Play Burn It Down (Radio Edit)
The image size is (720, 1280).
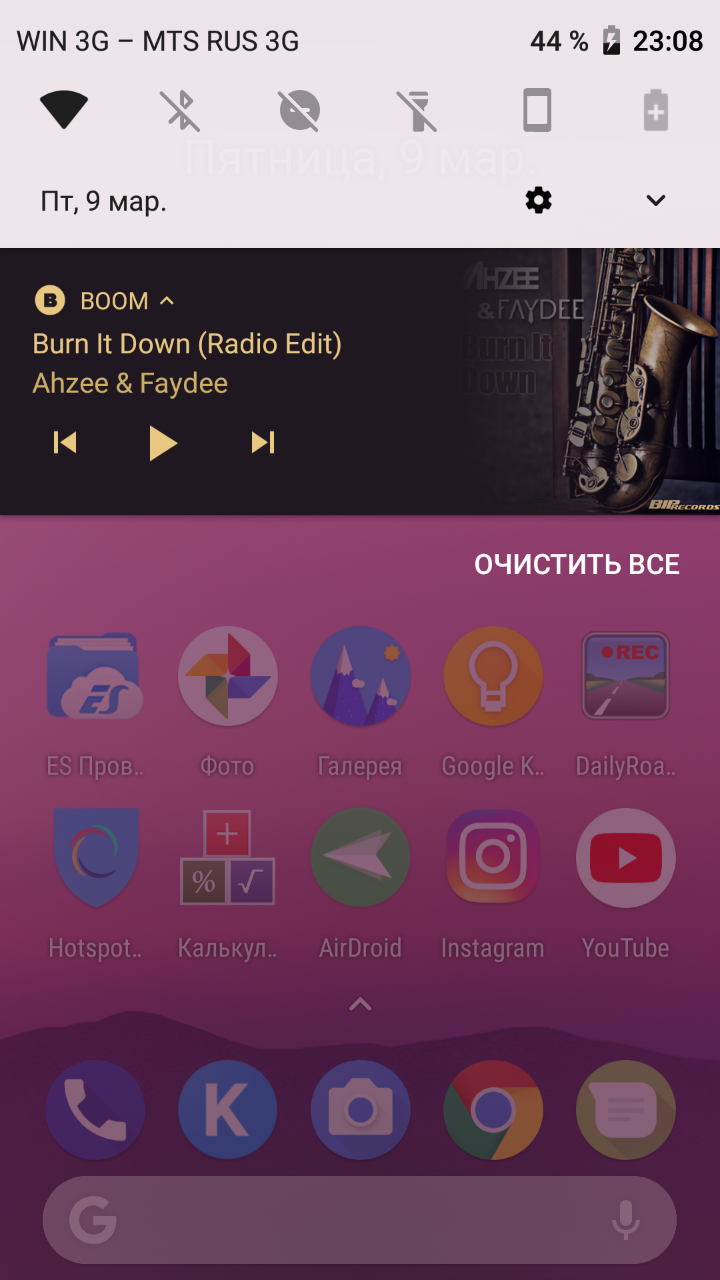pyautogui.click(x=163, y=442)
